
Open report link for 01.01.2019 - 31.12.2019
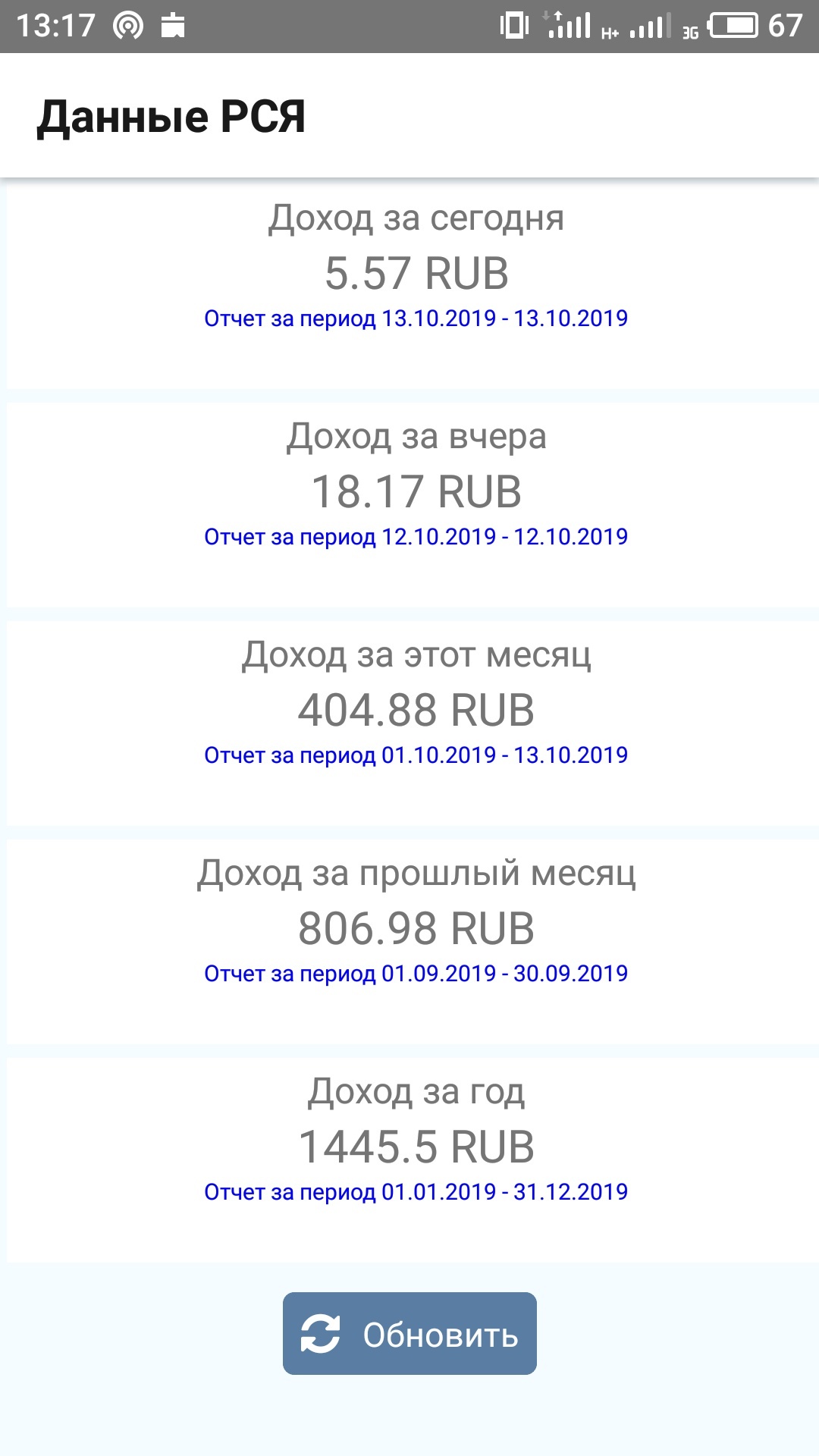coord(416,1192)
